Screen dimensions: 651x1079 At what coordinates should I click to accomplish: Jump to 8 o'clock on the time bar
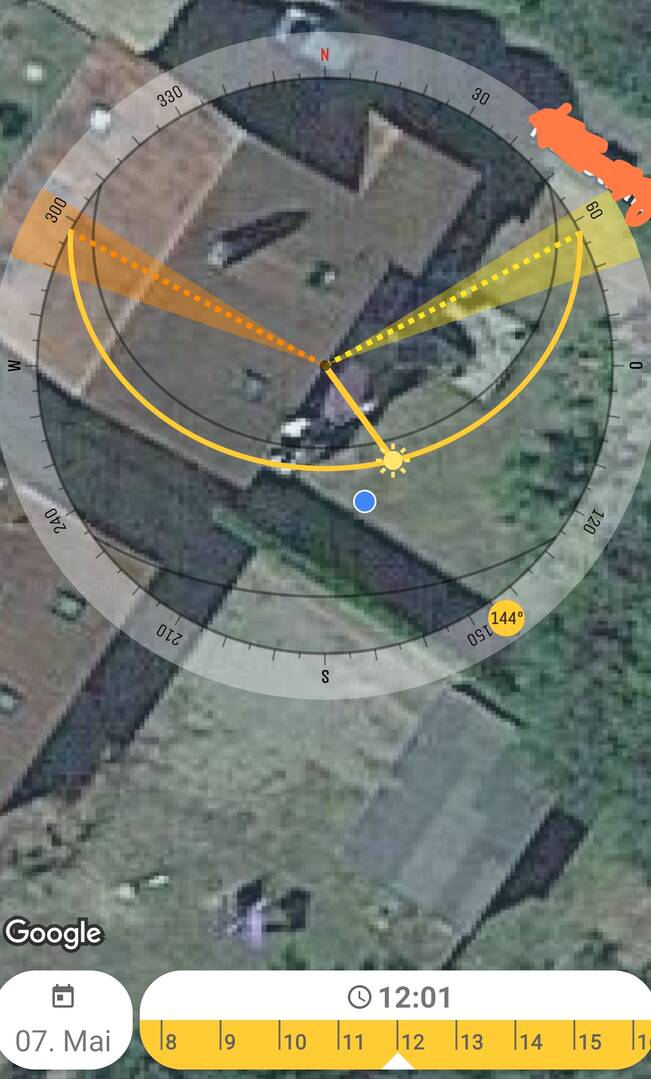coord(171,1042)
